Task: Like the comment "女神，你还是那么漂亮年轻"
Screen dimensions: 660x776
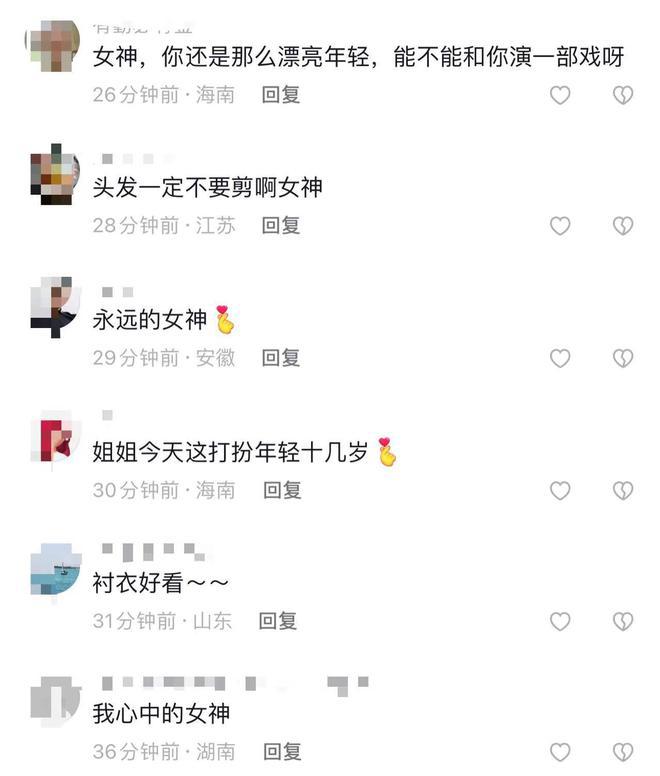Action: (x=560, y=95)
